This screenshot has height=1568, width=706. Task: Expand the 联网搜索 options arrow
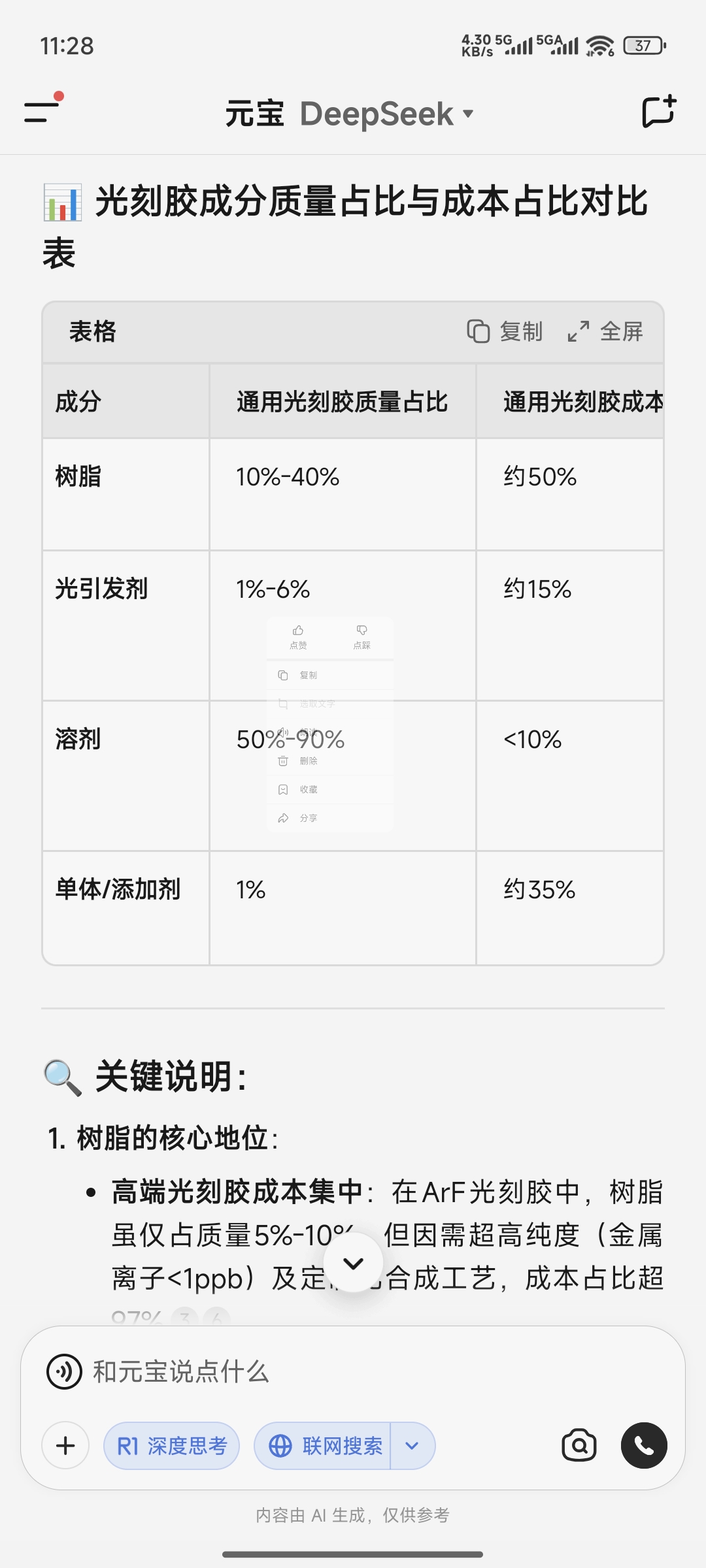pos(412,1446)
